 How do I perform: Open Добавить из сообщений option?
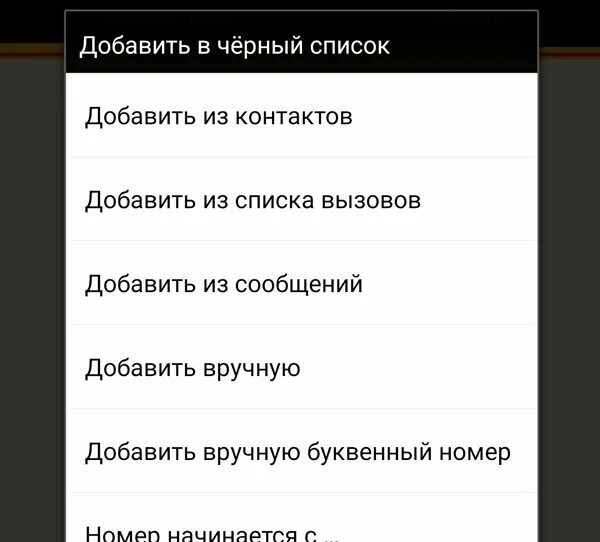pyautogui.click(x=223, y=284)
